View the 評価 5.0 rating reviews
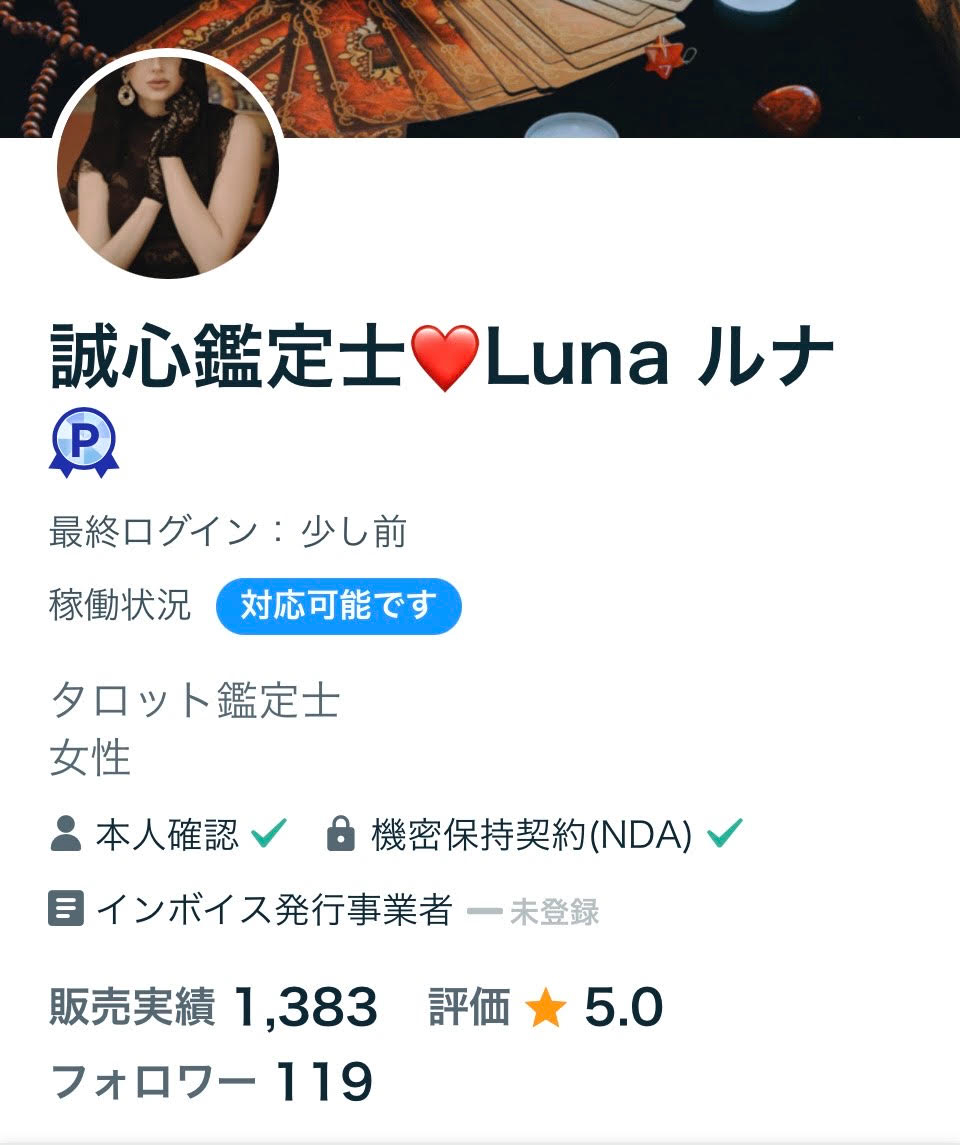The height and width of the screenshot is (1145, 960). pyautogui.click(x=546, y=1007)
